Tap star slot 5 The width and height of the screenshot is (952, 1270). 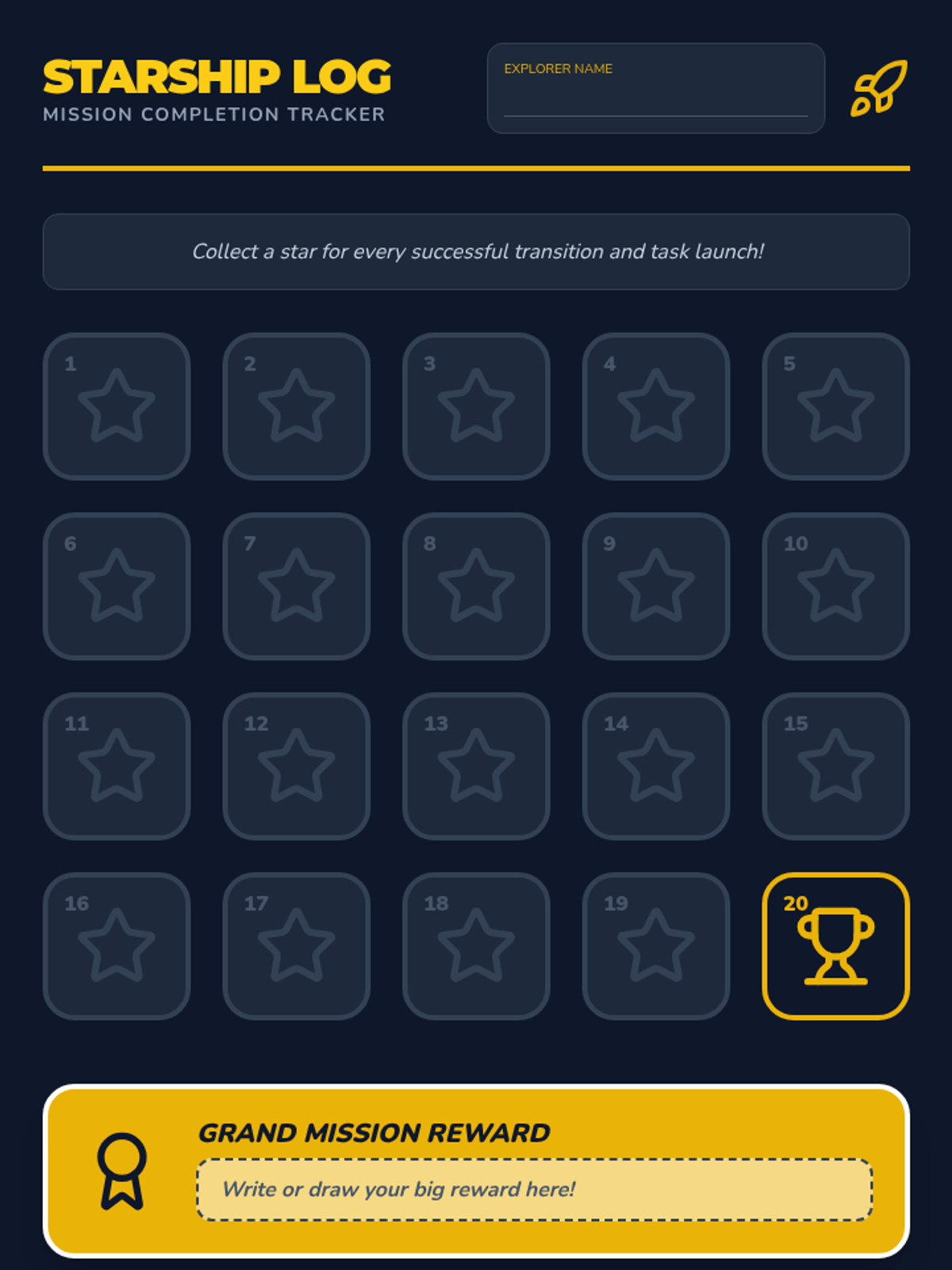click(x=835, y=406)
